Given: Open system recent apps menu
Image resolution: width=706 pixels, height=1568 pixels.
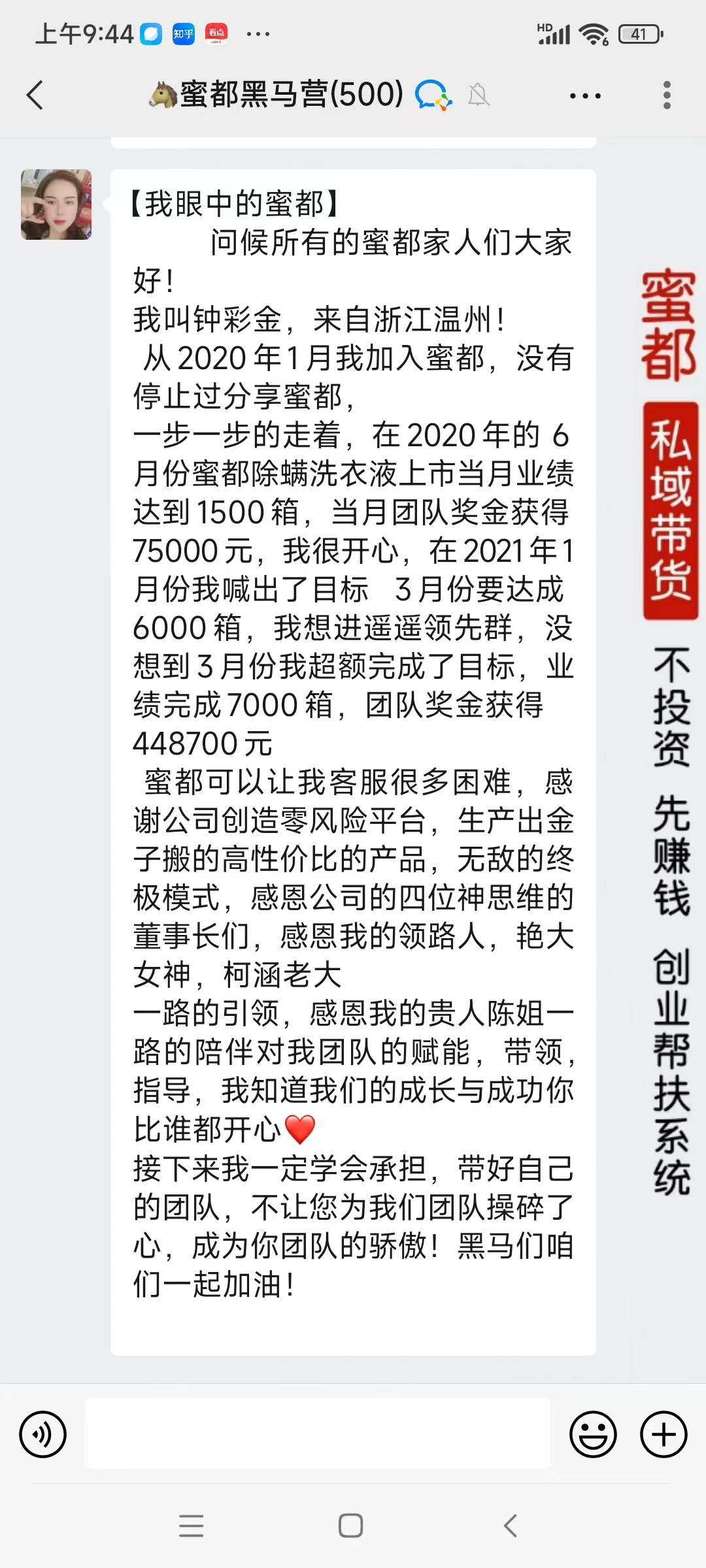Looking at the screenshot, I should [x=191, y=1526].
